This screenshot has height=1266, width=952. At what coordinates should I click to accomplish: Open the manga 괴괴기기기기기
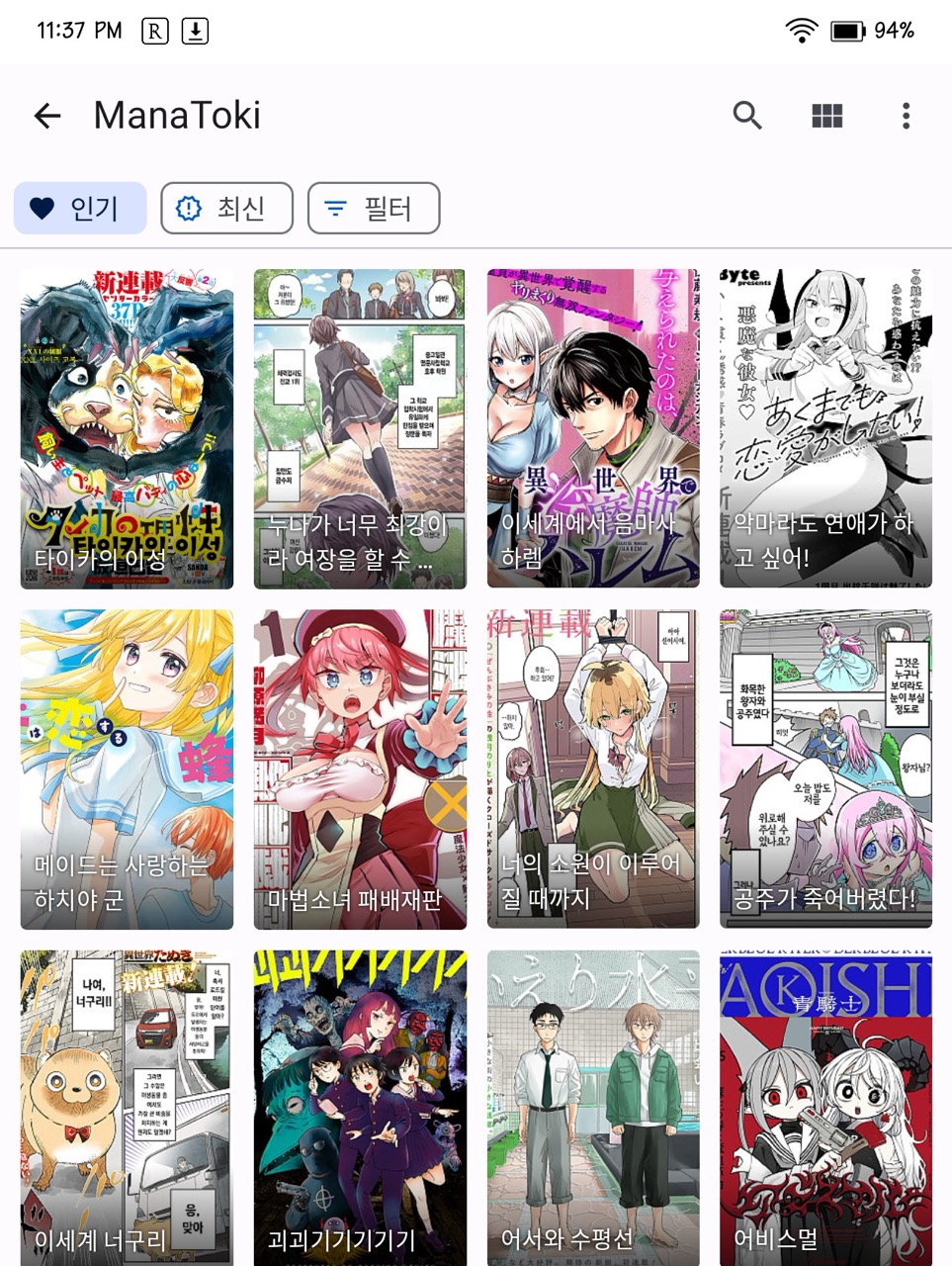click(x=360, y=1108)
